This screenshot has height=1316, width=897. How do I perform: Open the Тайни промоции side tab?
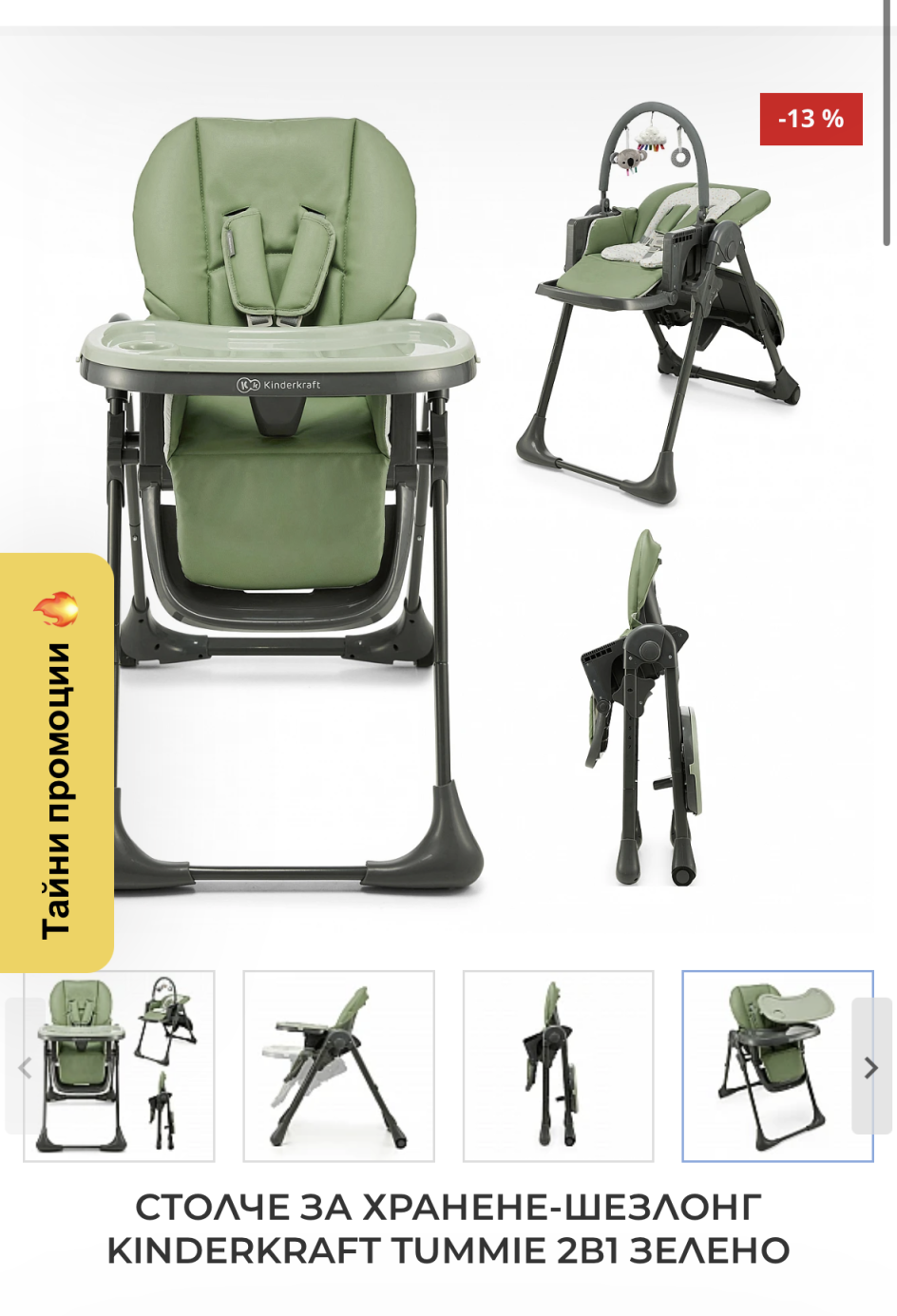pos(57,763)
